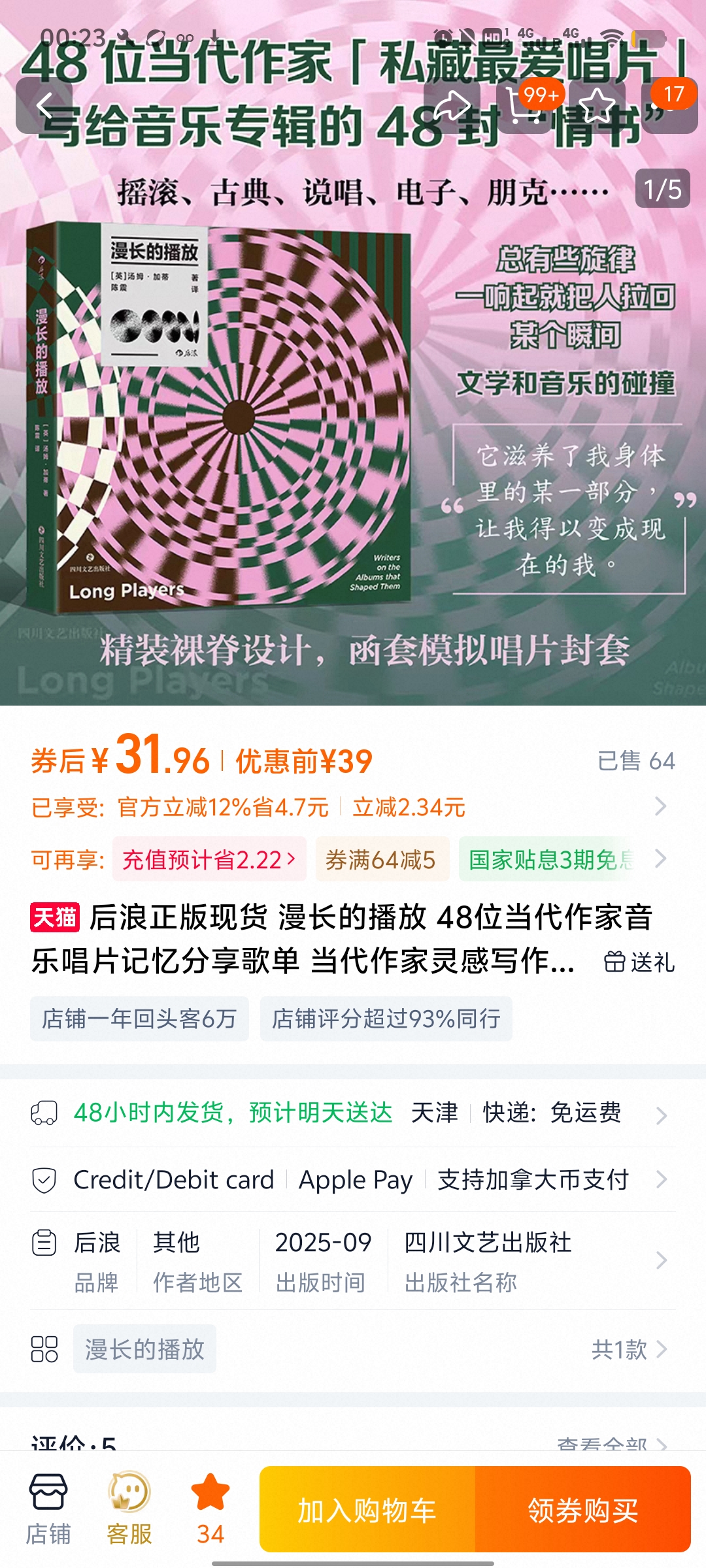Tap the 充值预计省2.22 recharge offer chip

209,859
